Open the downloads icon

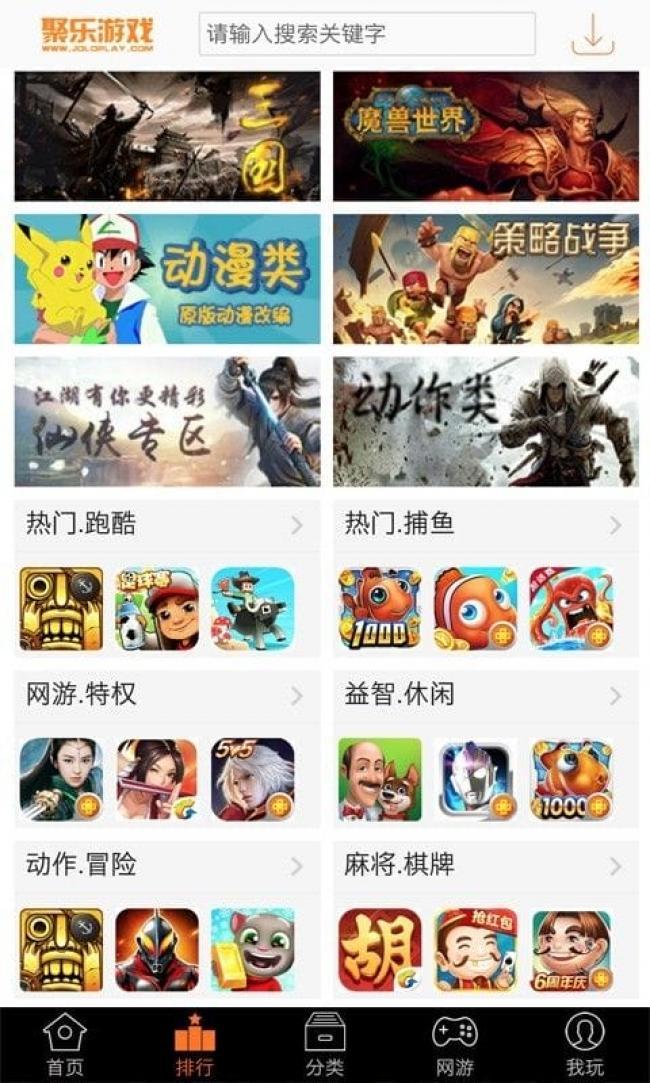click(592, 35)
